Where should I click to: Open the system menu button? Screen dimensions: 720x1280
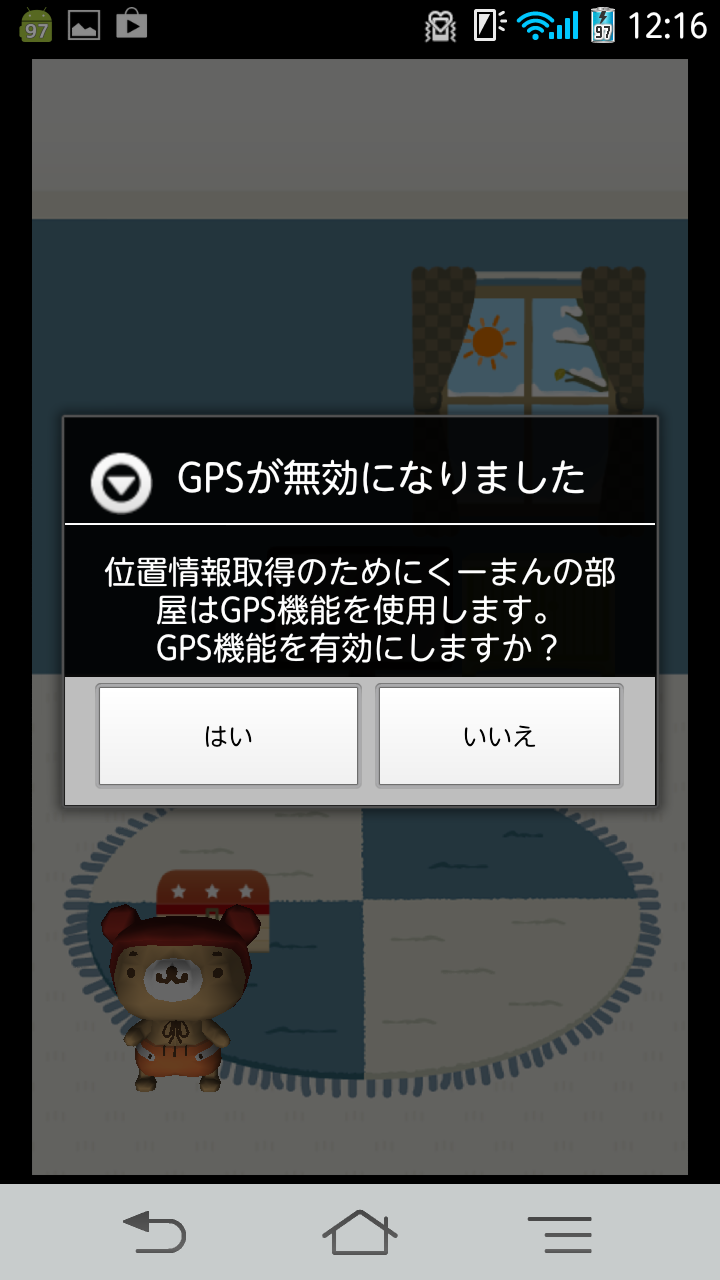pyautogui.click(x=559, y=1234)
